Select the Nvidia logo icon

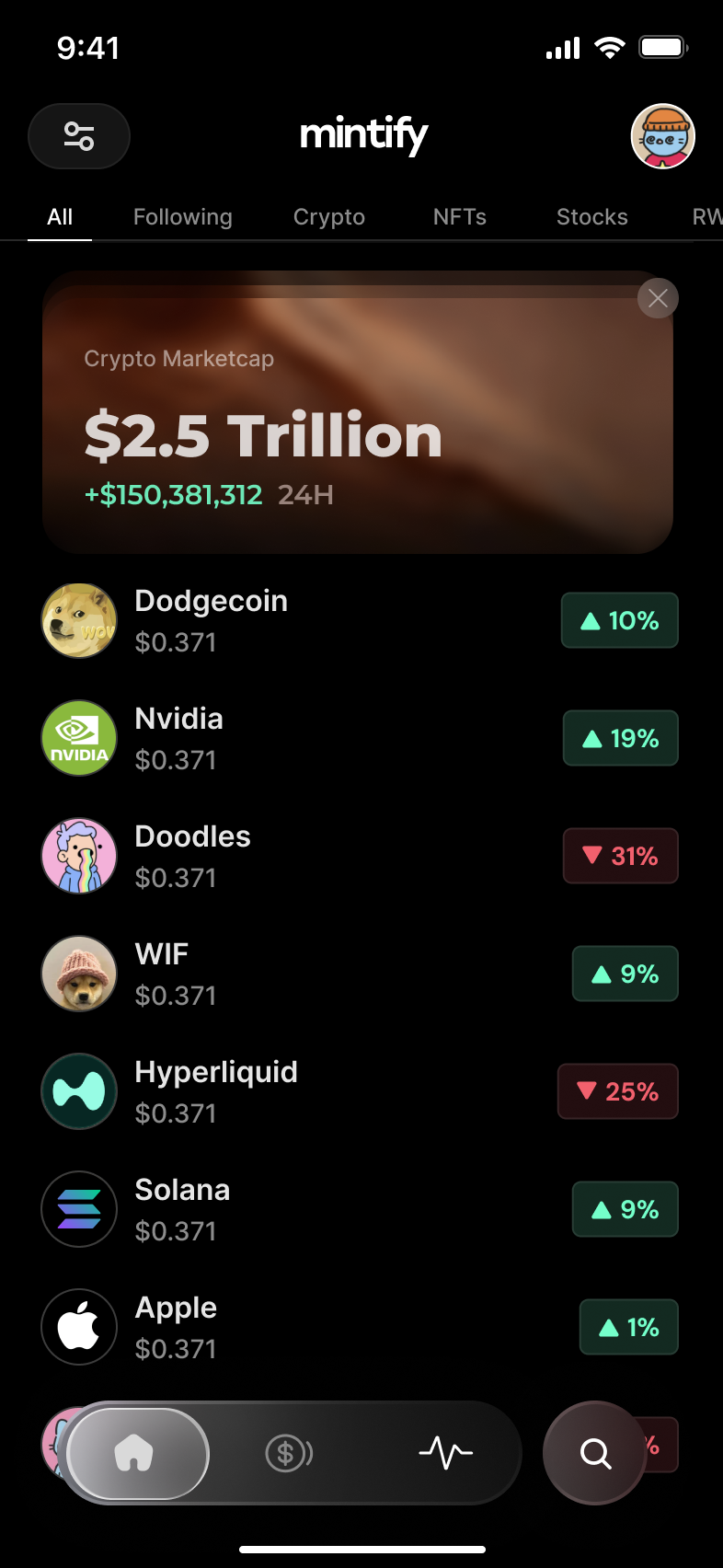(x=79, y=738)
